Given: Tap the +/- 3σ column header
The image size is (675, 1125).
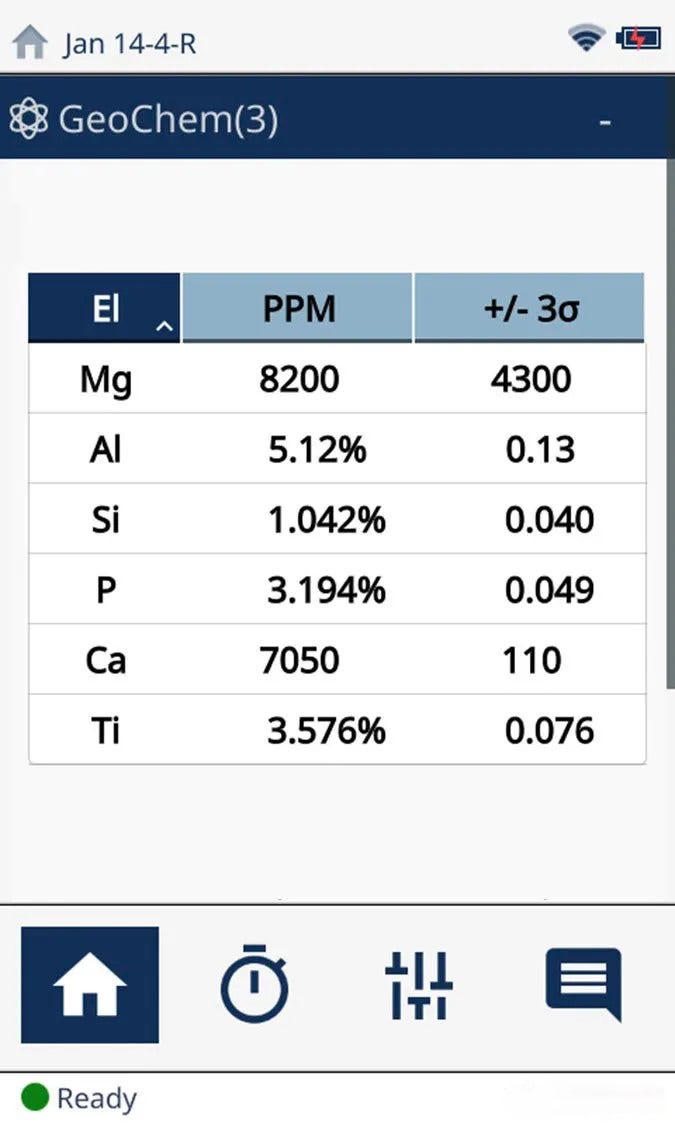Looking at the screenshot, I should coord(529,309).
